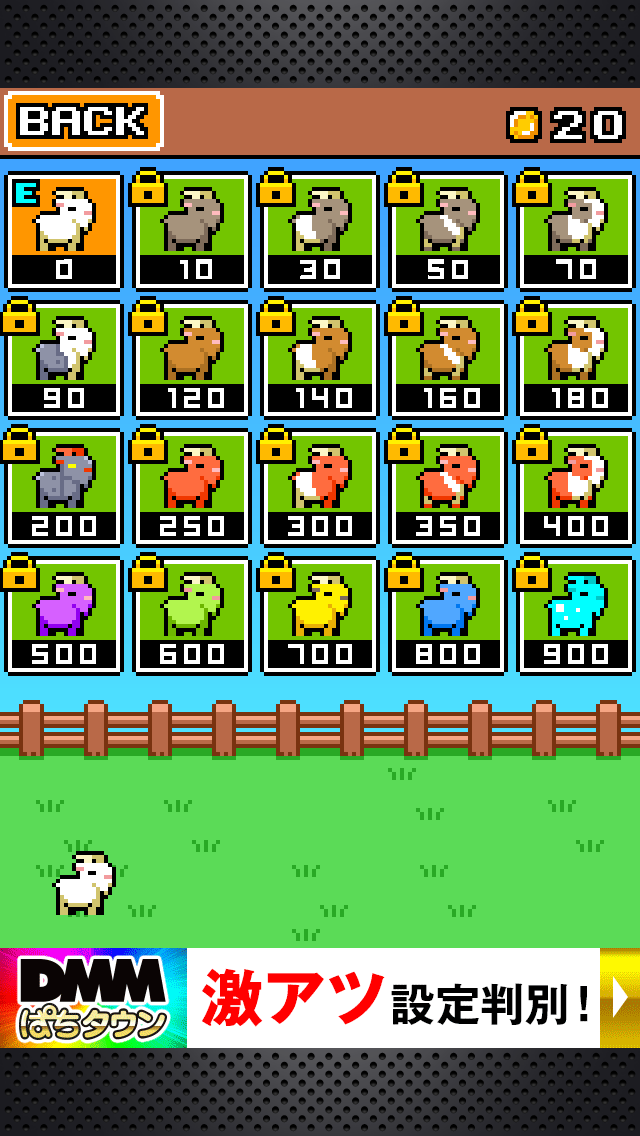Select the red-white goat priced 300
The height and width of the screenshot is (1136, 640).
(319, 487)
